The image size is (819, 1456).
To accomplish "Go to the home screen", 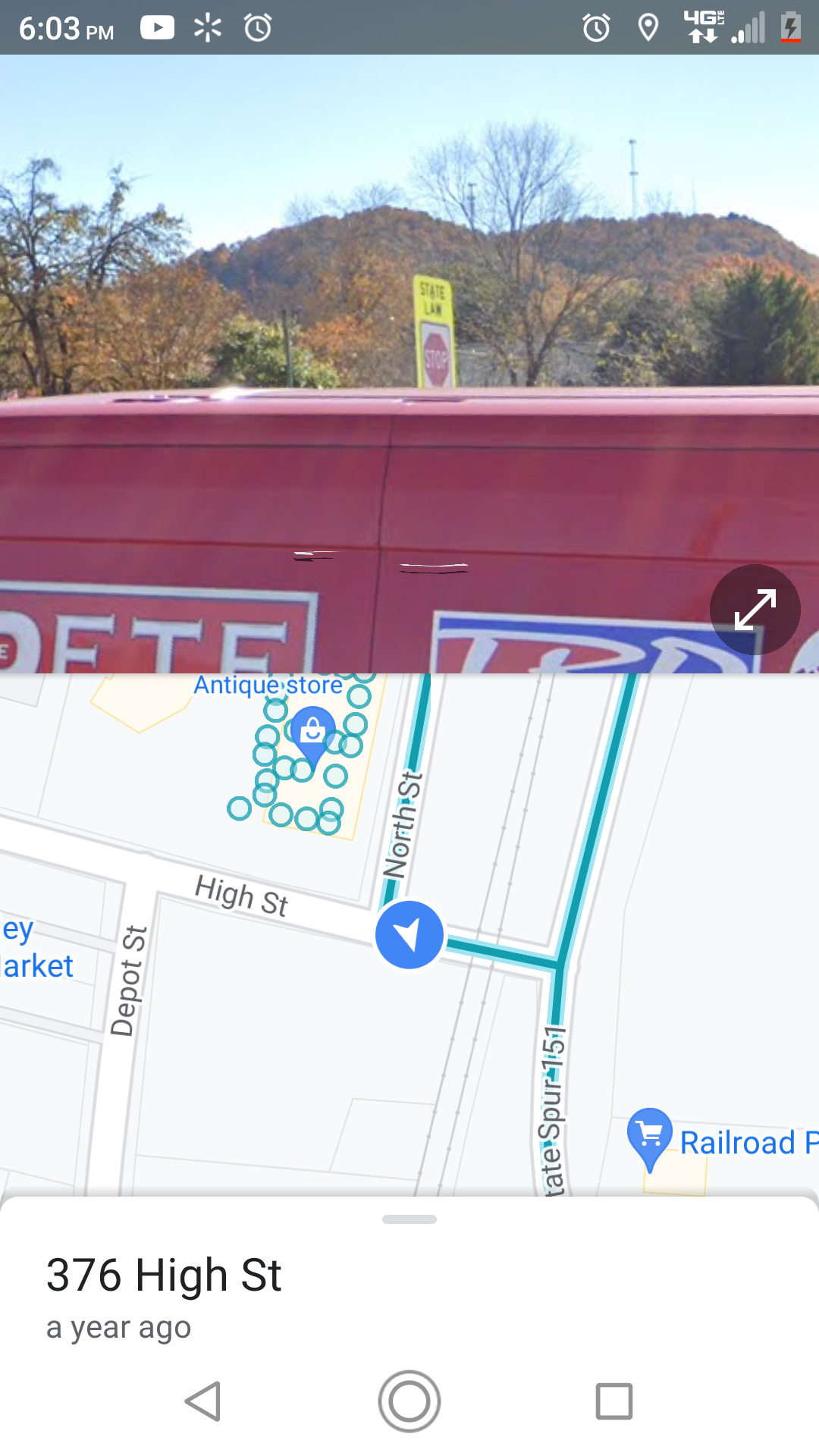I will pos(409,1401).
